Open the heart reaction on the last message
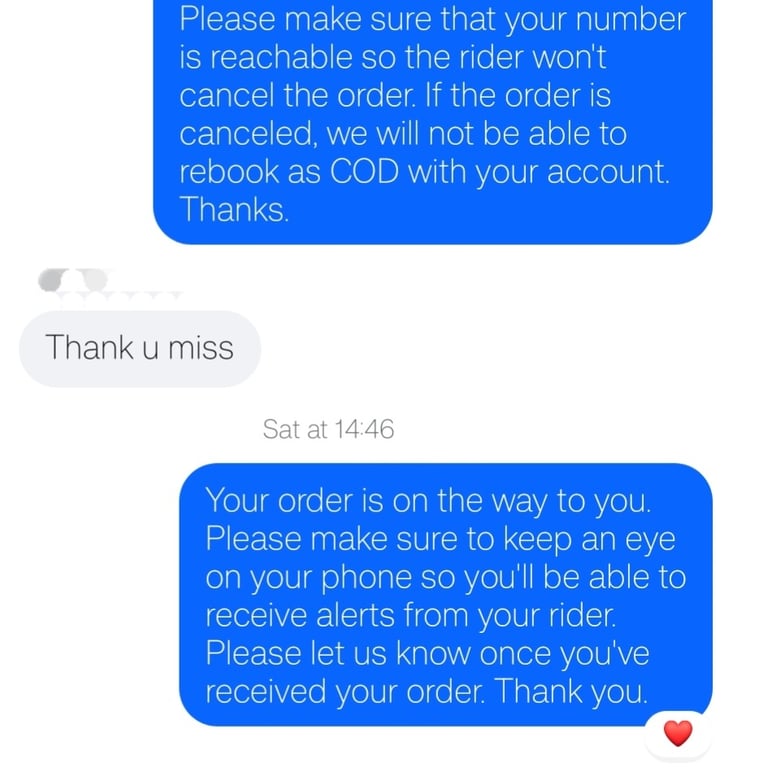Image resolution: width=768 pixels, height=768 pixels. (678, 734)
